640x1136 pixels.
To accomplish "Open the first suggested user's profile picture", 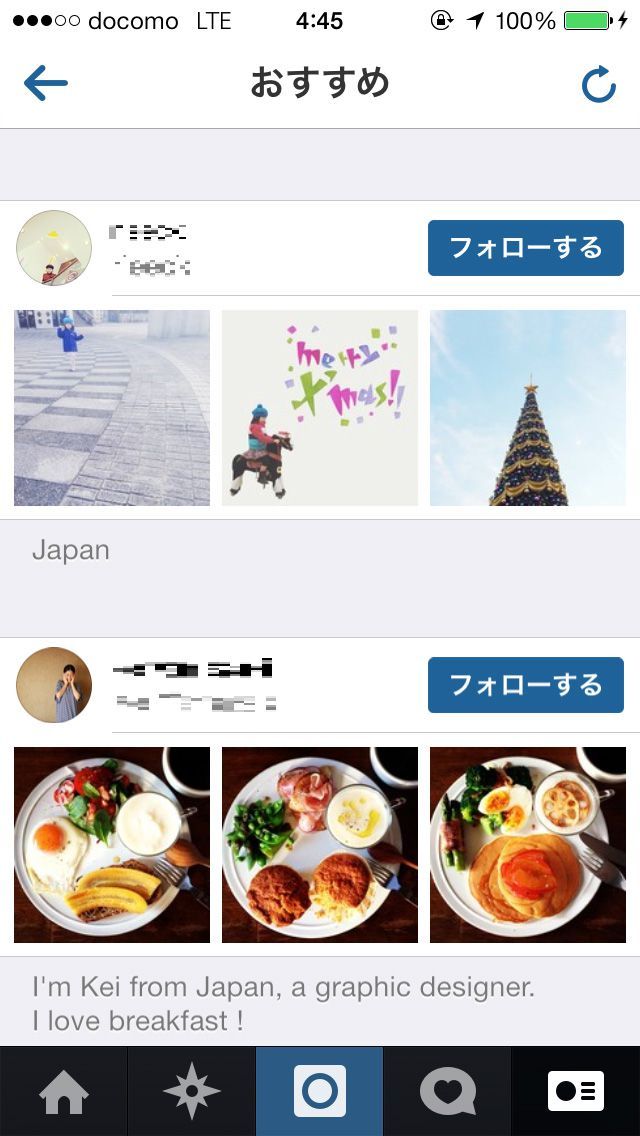I will [x=54, y=248].
